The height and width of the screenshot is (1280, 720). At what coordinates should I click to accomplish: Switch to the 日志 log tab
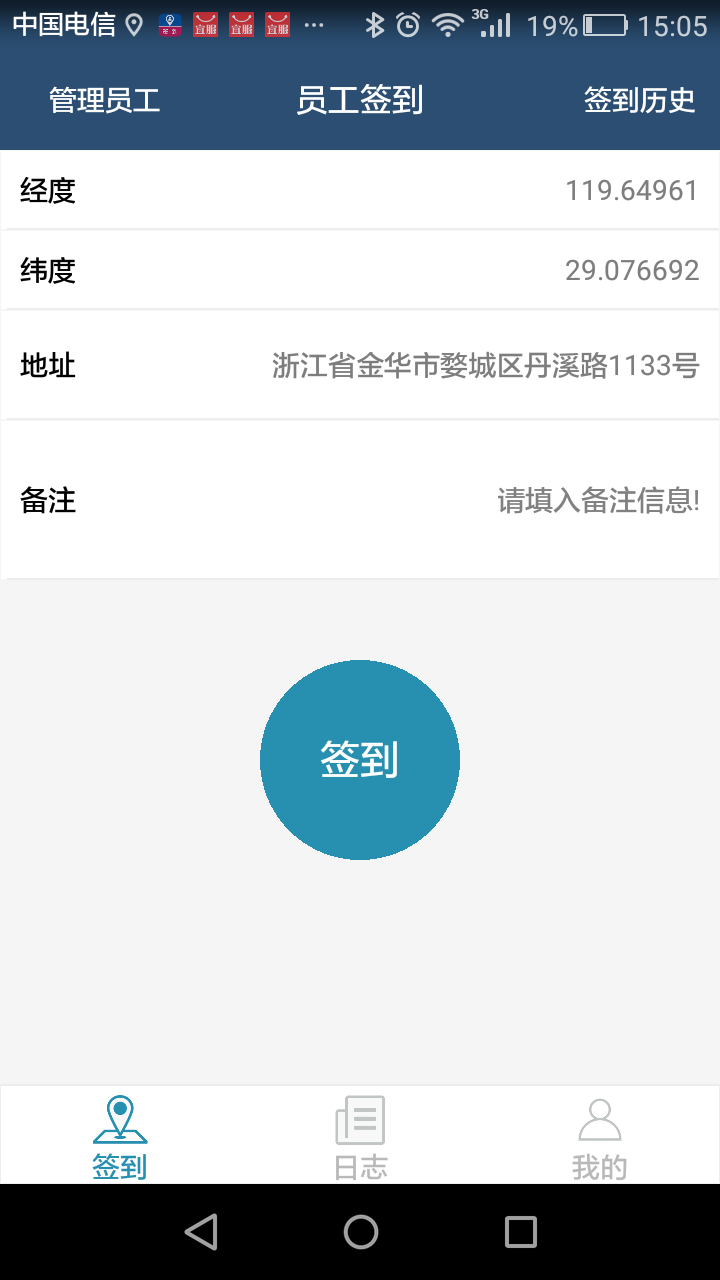(360, 1138)
